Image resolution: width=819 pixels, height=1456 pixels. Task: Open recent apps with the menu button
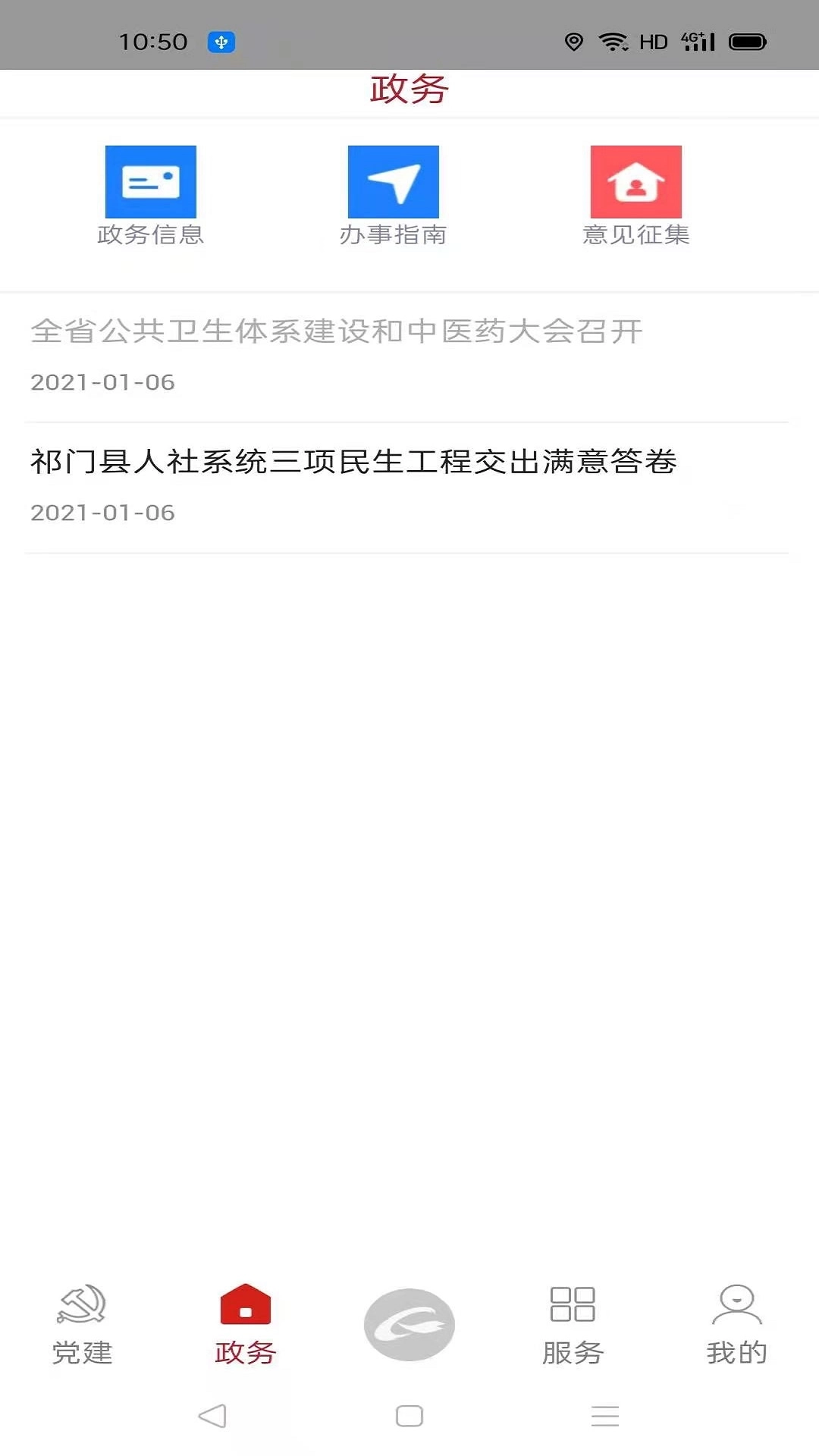click(x=604, y=1415)
